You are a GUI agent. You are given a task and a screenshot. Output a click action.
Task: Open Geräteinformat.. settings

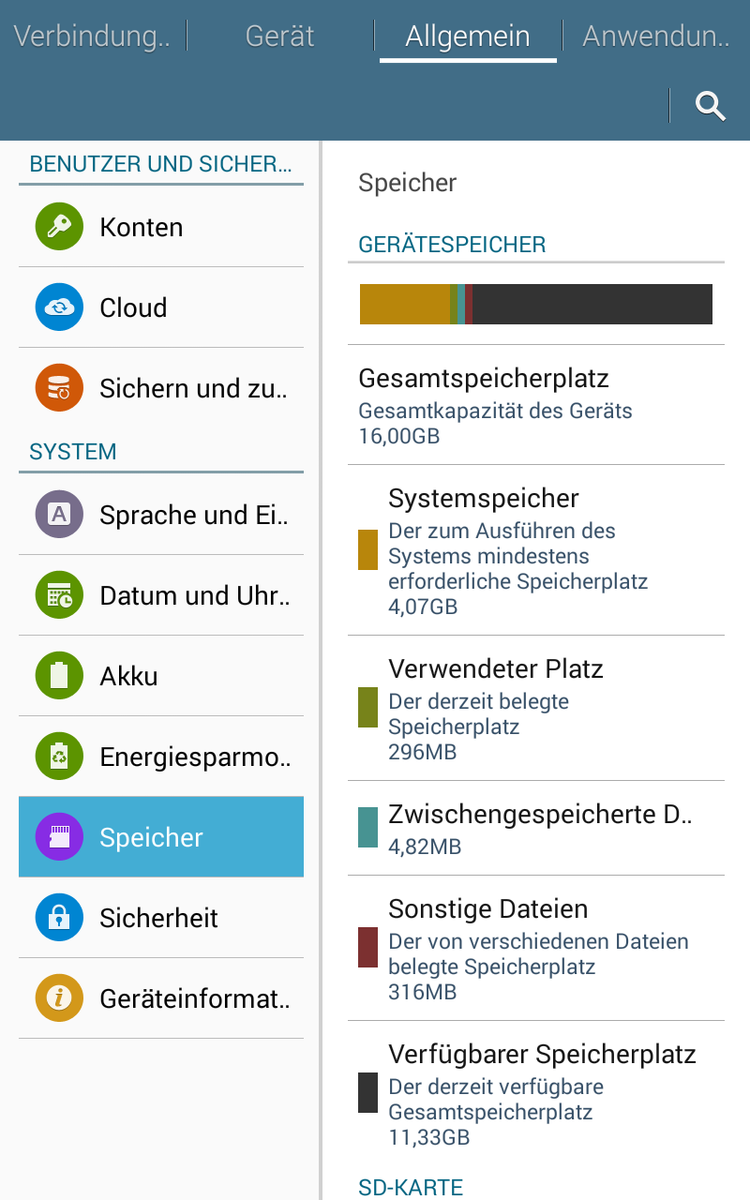[x=161, y=998]
